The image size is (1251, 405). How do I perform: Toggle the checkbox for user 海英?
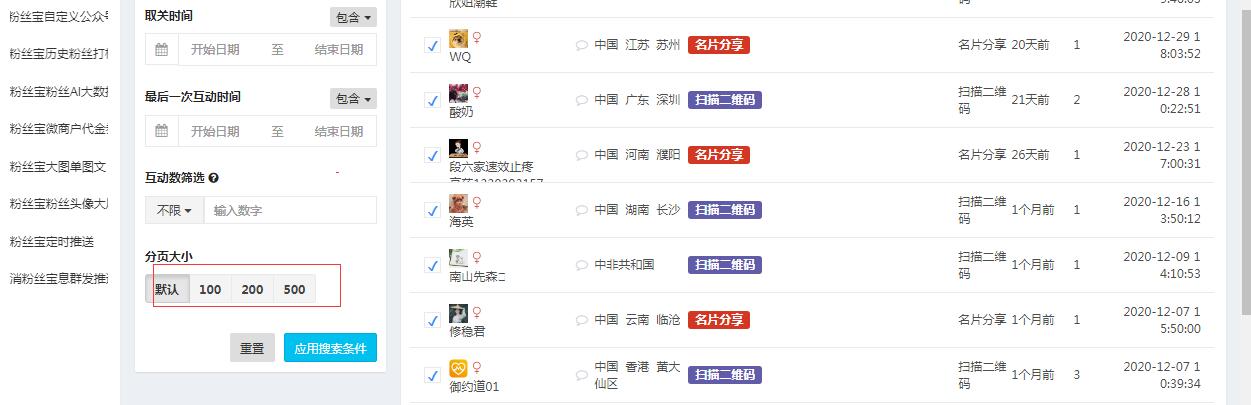432,211
